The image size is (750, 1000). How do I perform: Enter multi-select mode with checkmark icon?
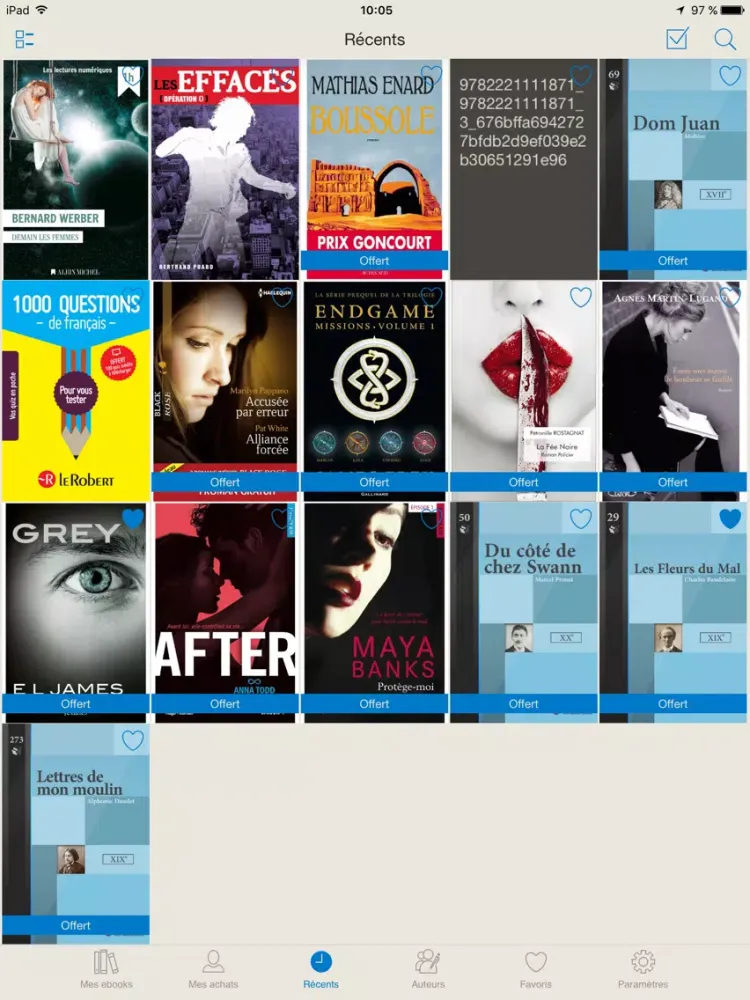pos(677,39)
